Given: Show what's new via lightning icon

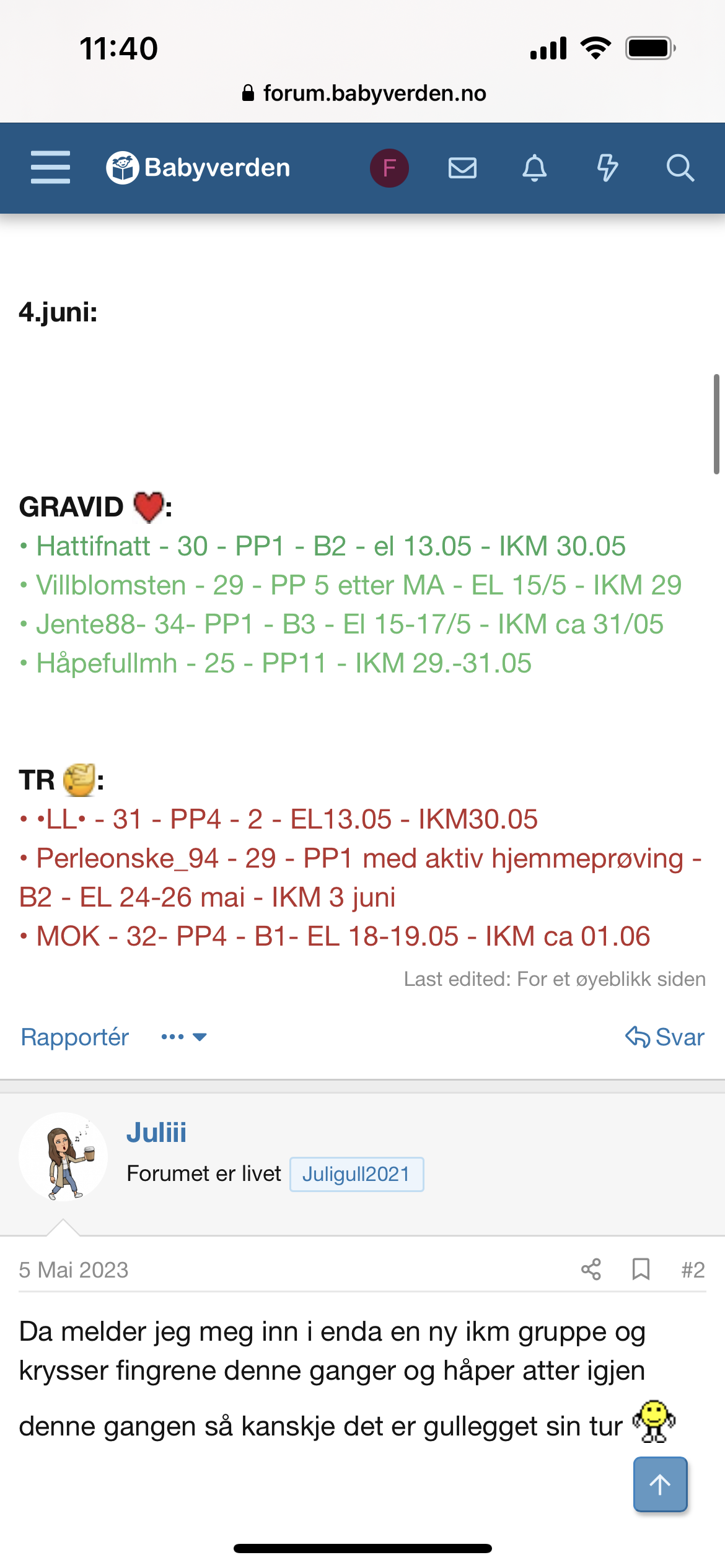Looking at the screenshot, I should (x=607, y=168).
